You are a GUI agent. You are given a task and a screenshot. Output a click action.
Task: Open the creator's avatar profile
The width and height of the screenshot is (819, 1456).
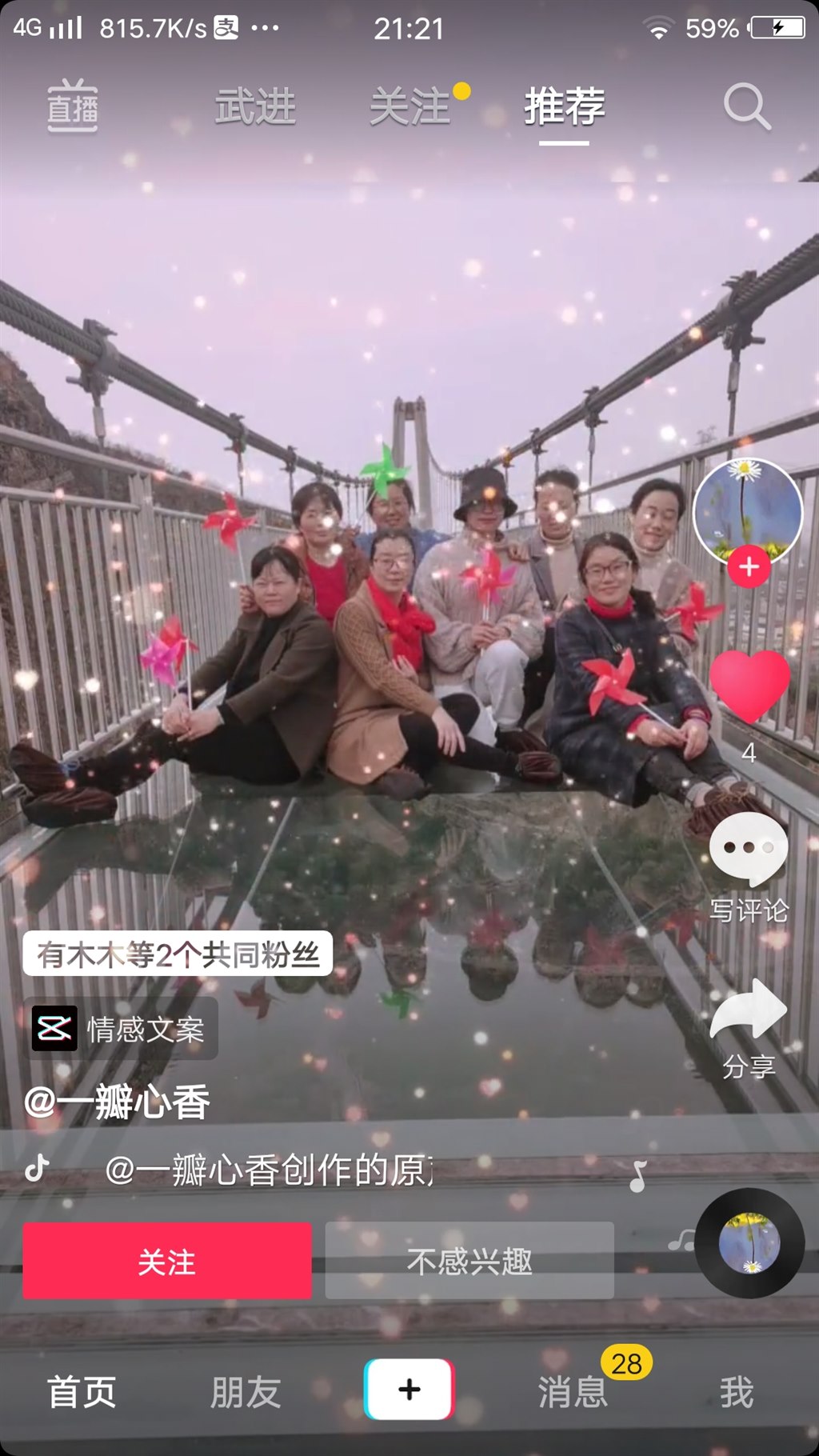point(747,509)
